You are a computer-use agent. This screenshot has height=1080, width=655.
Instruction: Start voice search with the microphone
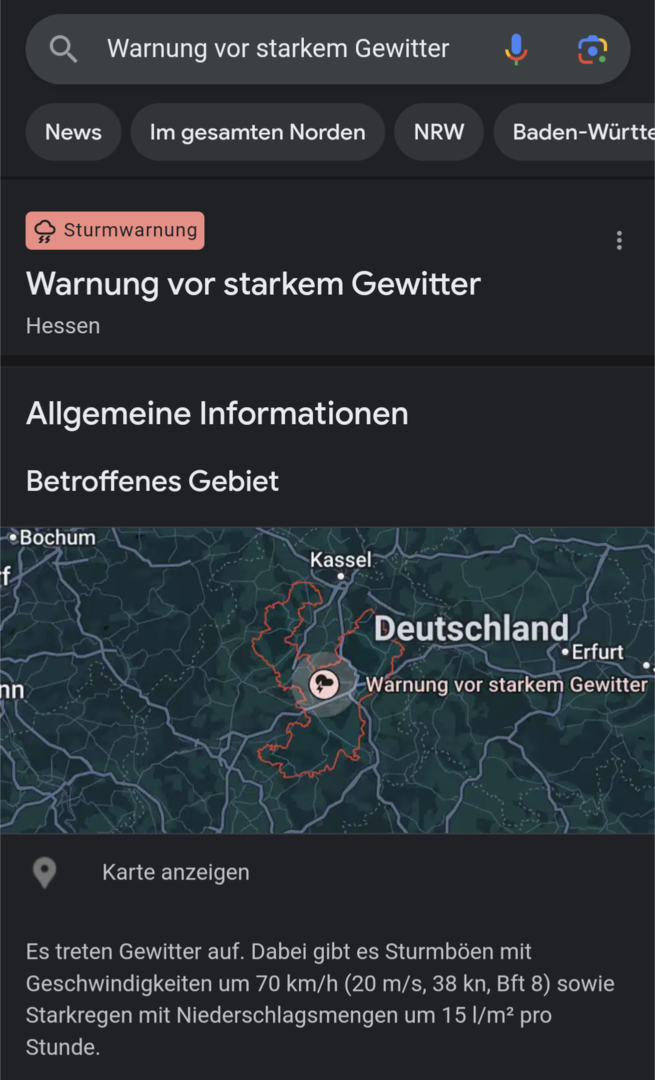[516, 48]
